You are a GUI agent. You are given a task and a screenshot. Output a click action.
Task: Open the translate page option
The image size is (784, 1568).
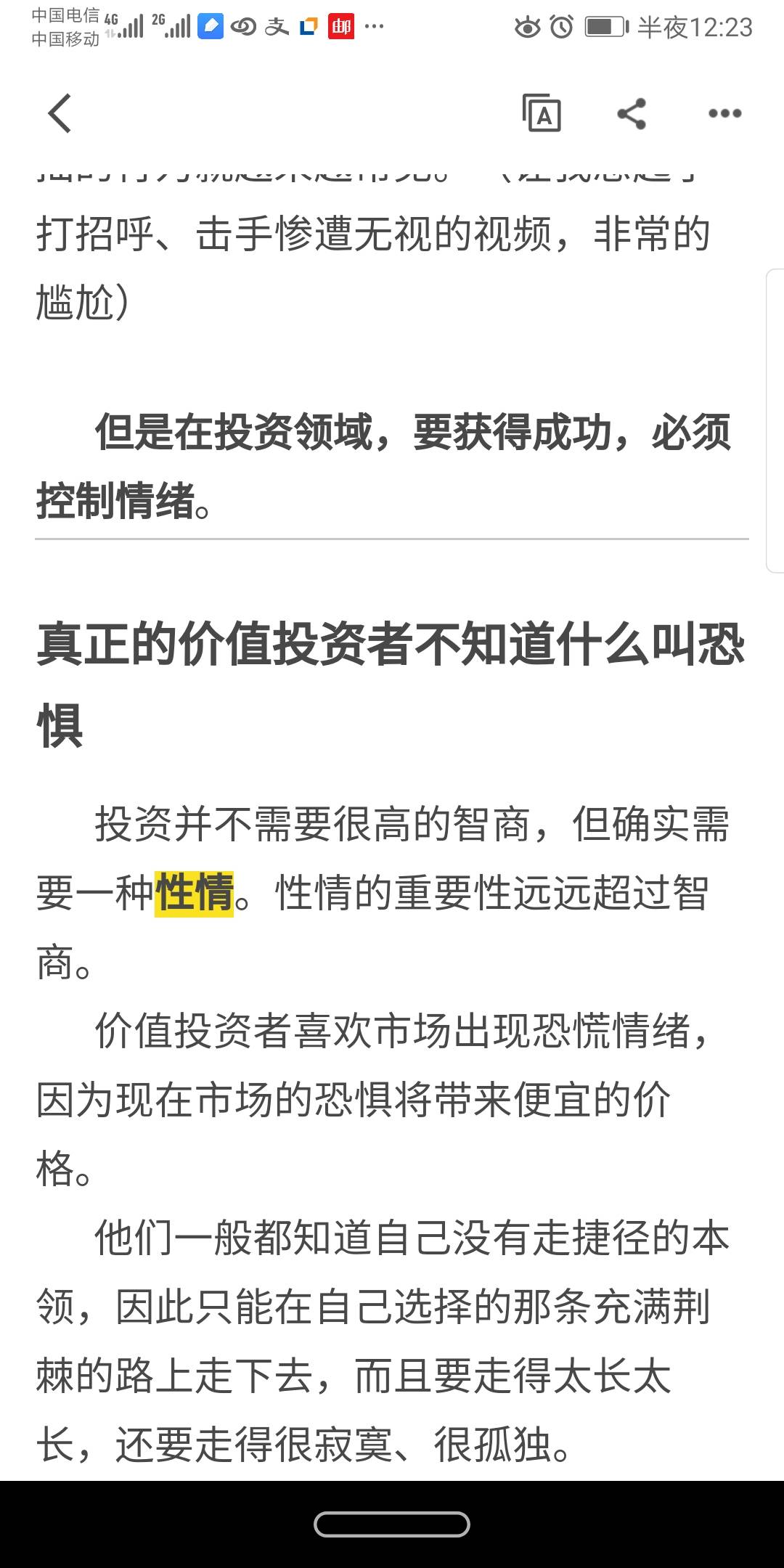(x=542, y=113)
